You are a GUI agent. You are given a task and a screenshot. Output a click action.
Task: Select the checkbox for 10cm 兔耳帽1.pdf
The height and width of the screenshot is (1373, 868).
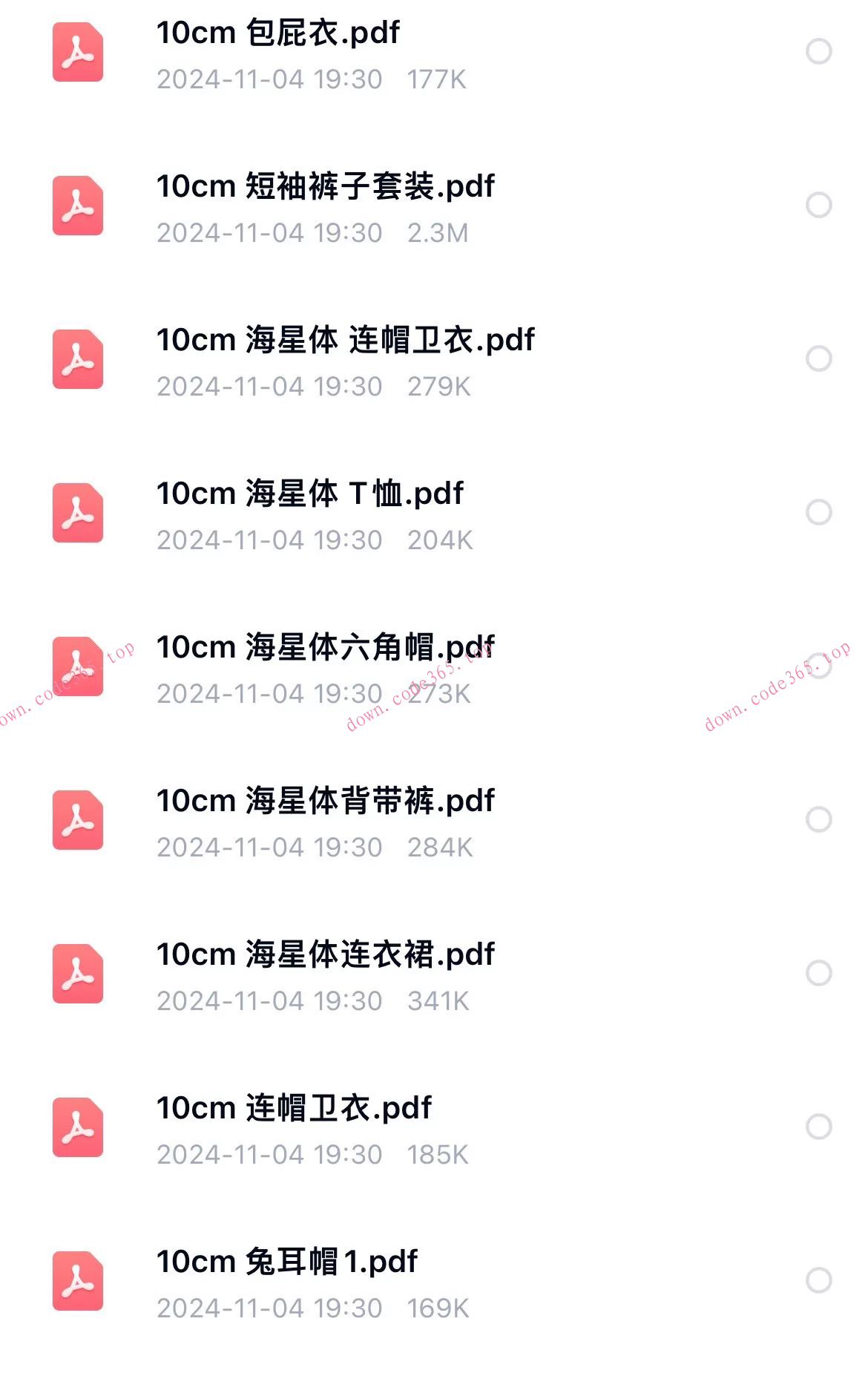coord(817,1279)
